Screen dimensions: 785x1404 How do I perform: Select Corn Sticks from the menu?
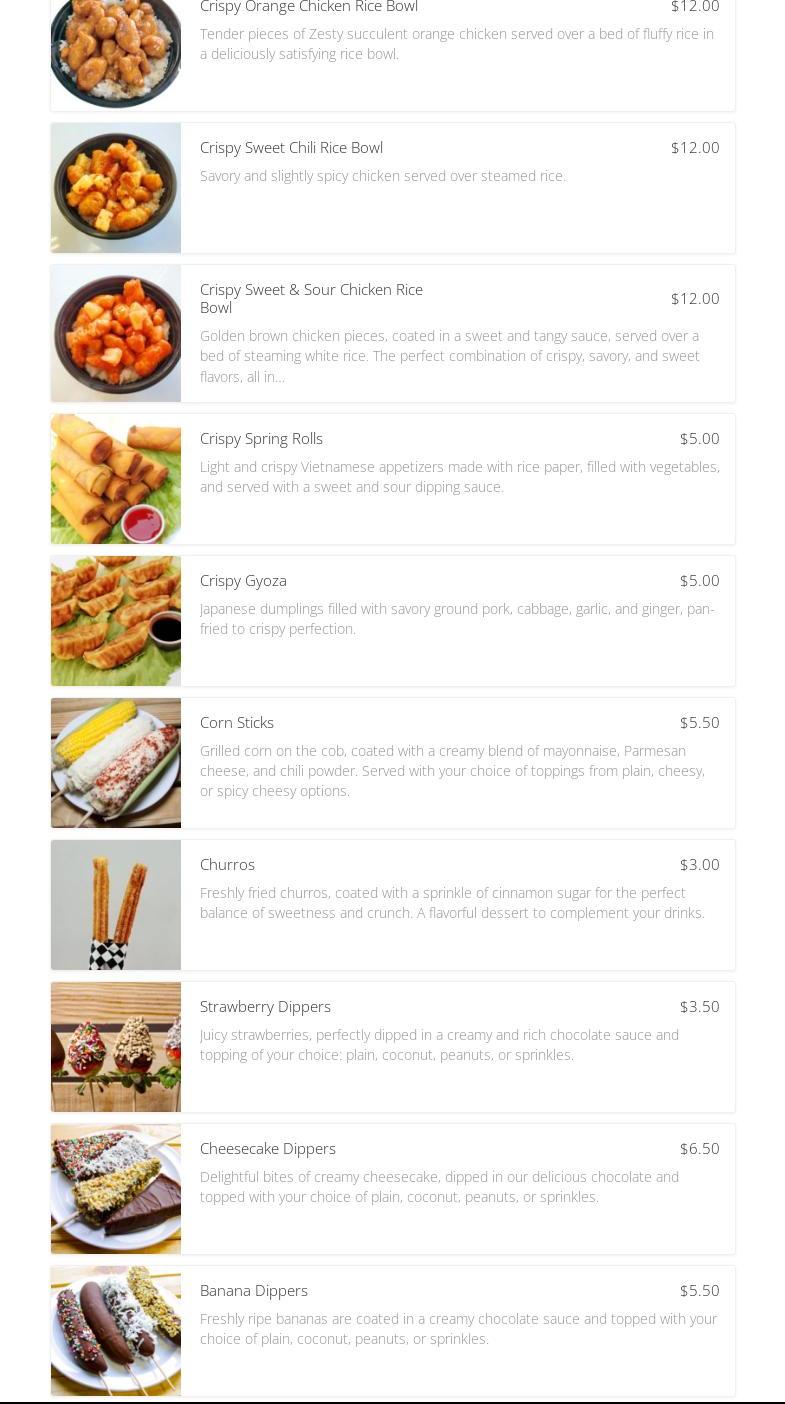[x=393, y=763]
